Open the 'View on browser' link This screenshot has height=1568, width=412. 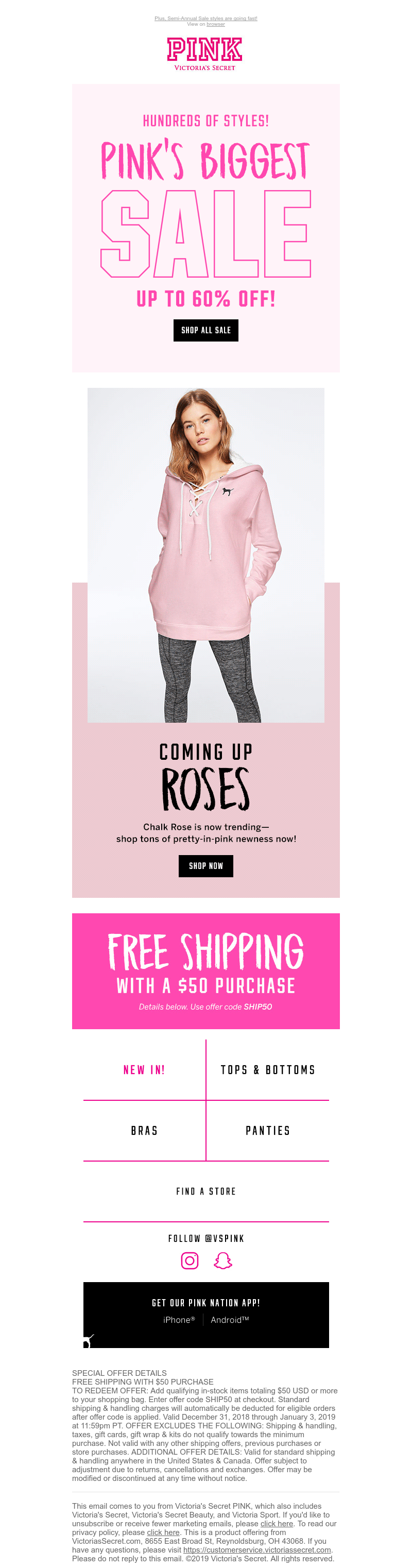[215, 24]
